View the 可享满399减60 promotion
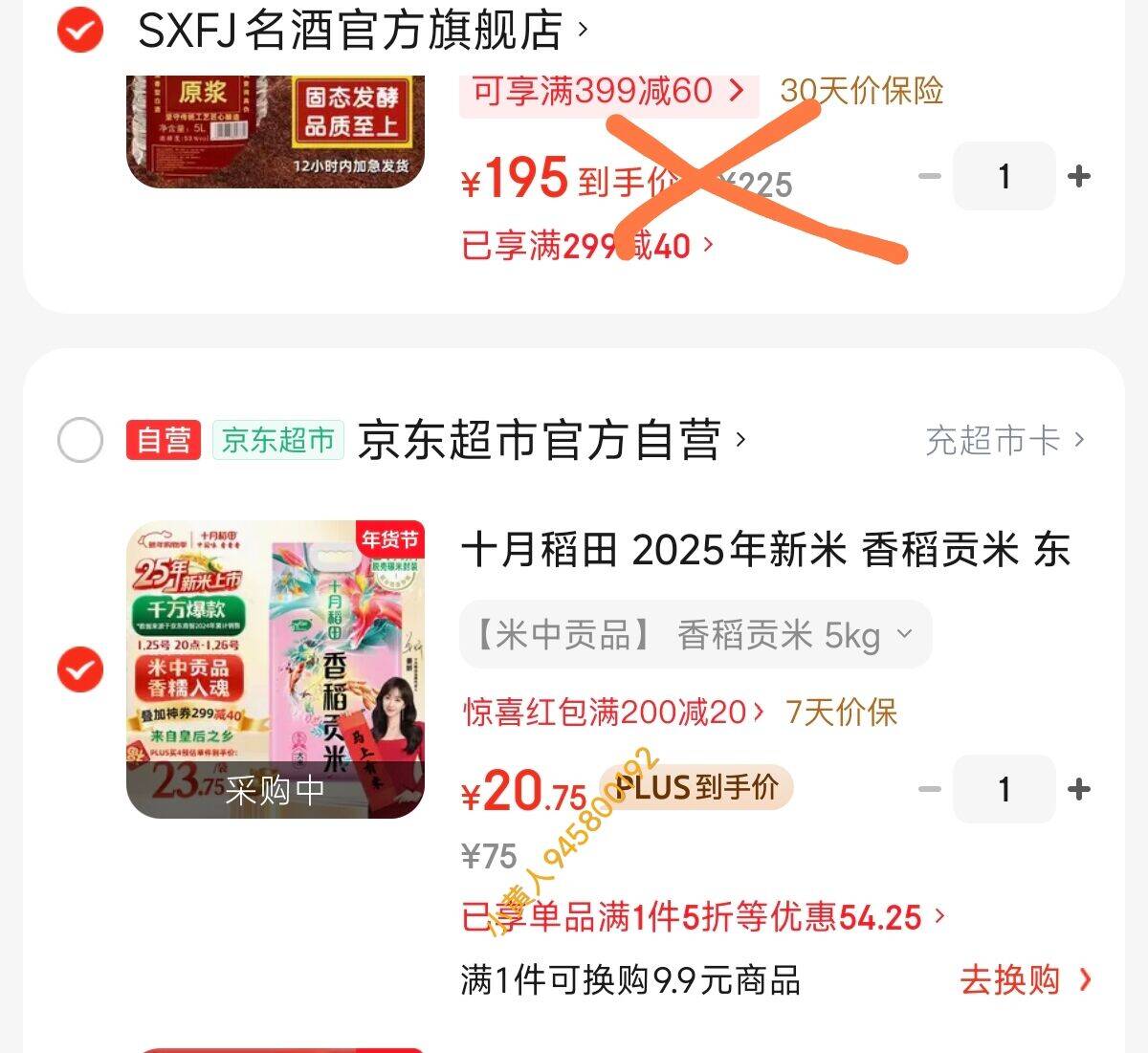Image resolution: width=1148 pixels, height=1053 pixels. [x=608, y=91]
